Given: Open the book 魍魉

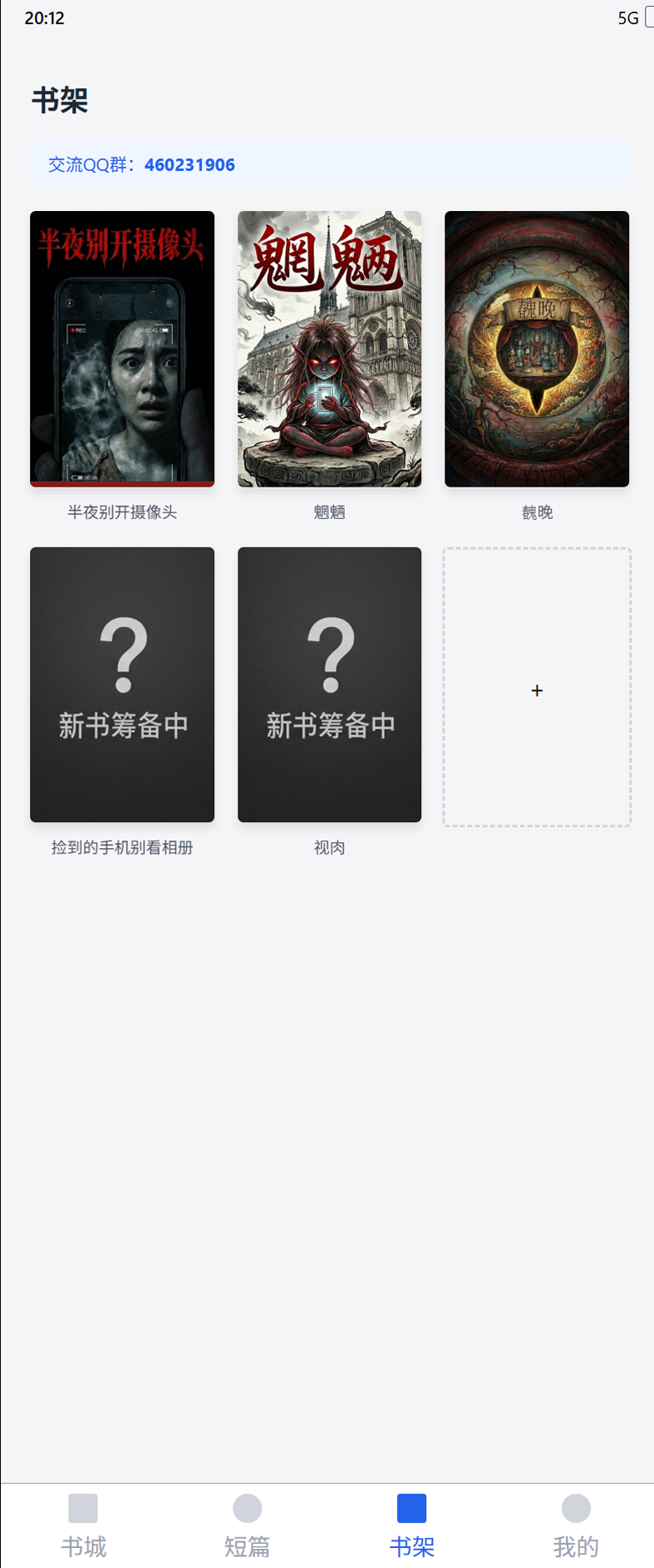Looking at the screenshot, I should (x=329, y=349).
